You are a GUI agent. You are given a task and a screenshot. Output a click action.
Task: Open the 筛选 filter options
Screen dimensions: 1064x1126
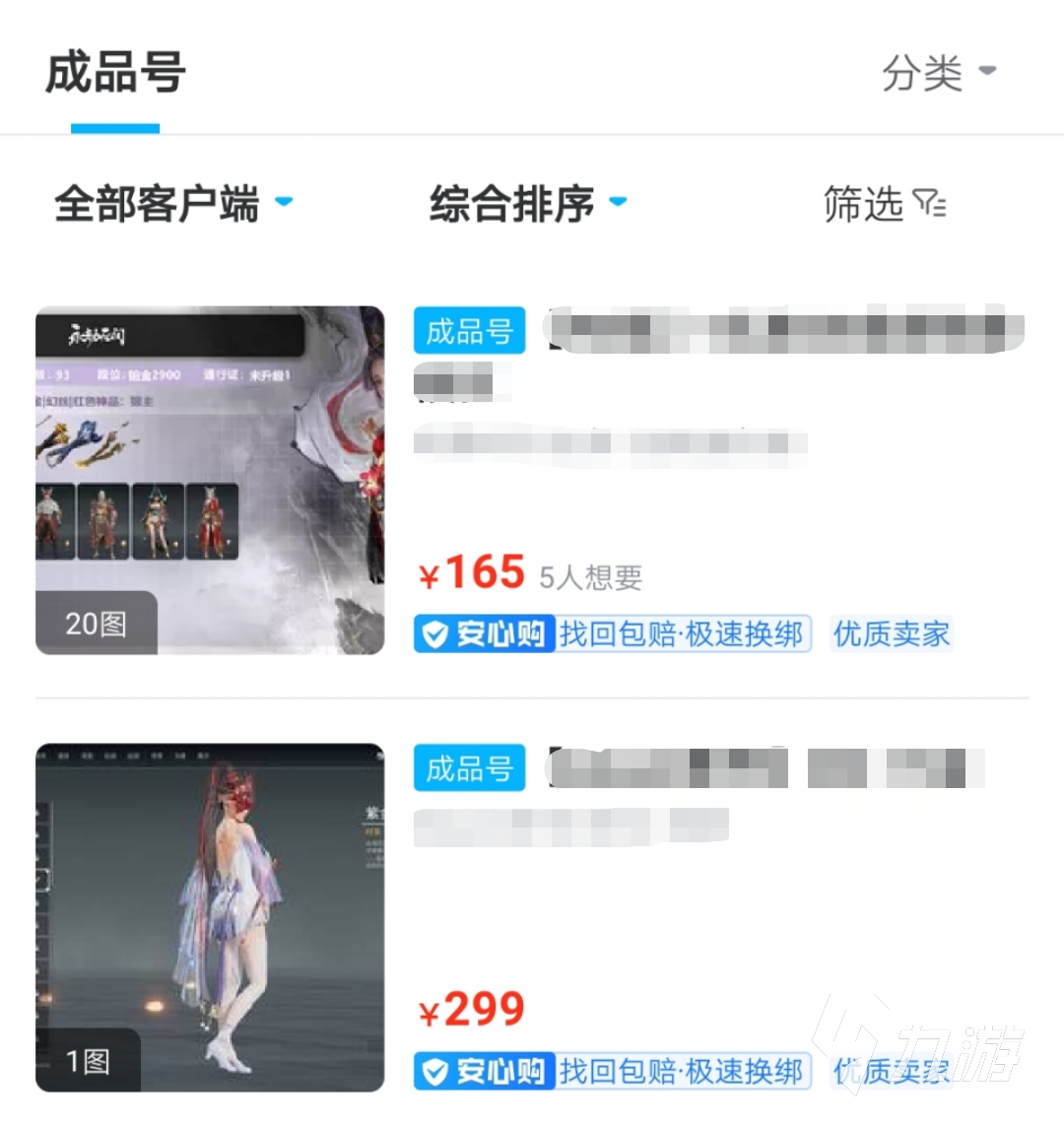(884, 204)
